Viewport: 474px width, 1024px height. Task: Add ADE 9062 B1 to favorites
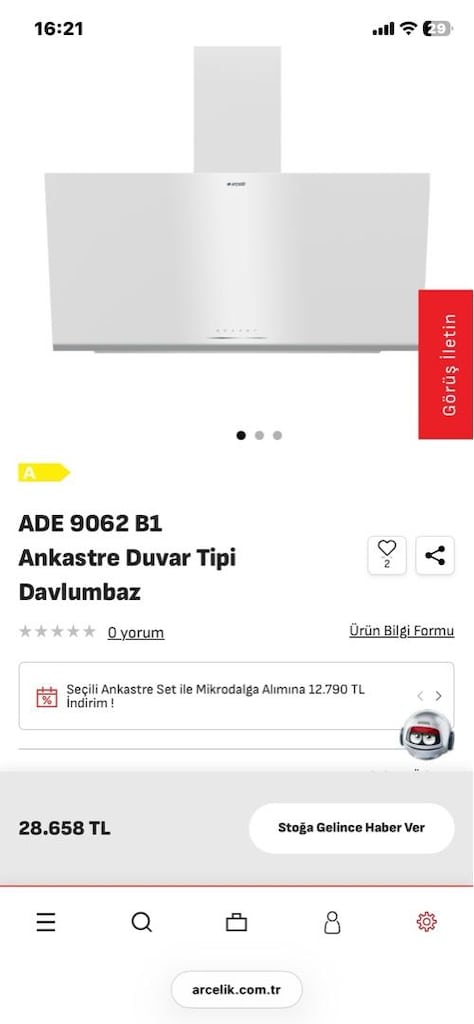[387, 555]
